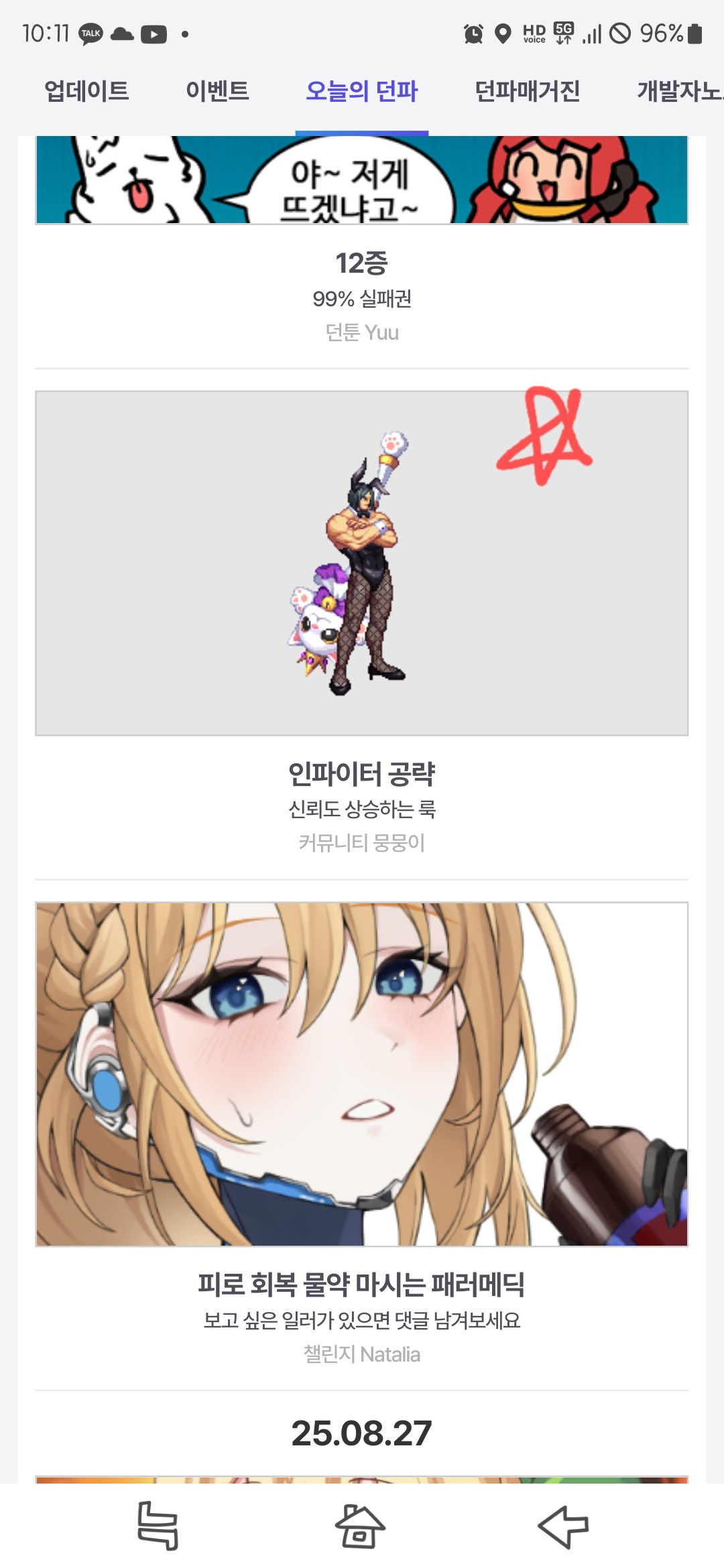Select the 오늘의 던파 tab

[361, 91]
